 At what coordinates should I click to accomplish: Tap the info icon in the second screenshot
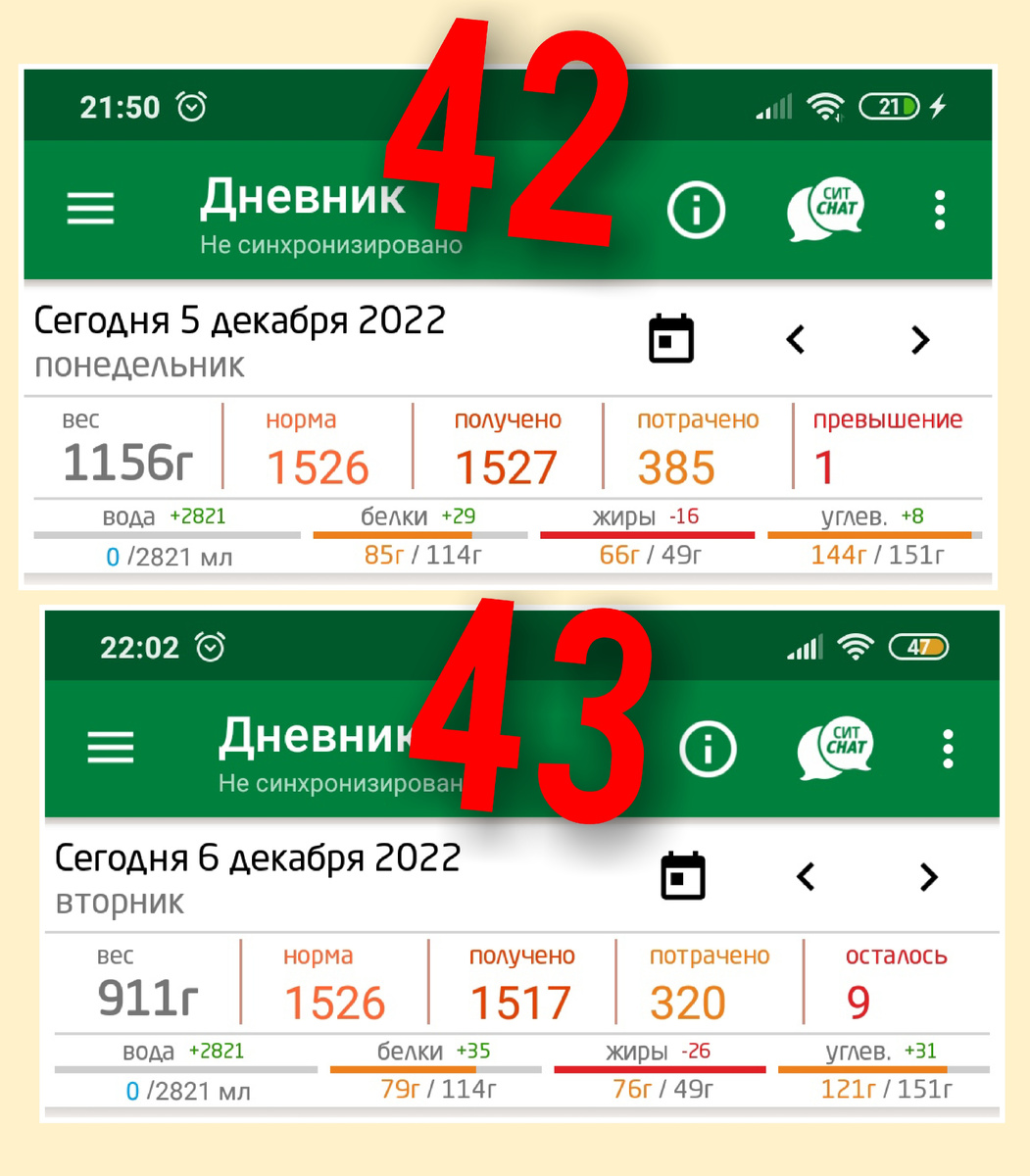point(708,748)
